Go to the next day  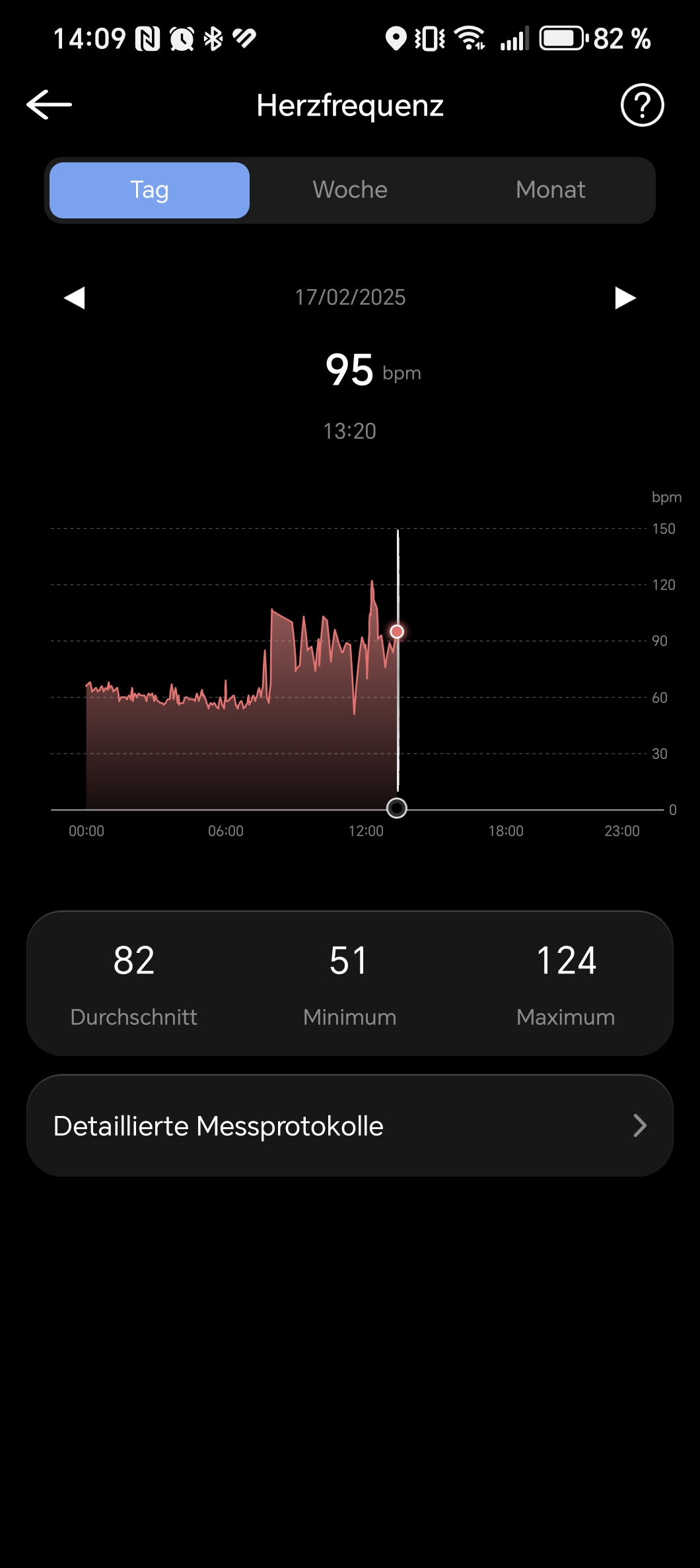pyautogui.click(x=625, y=298)
